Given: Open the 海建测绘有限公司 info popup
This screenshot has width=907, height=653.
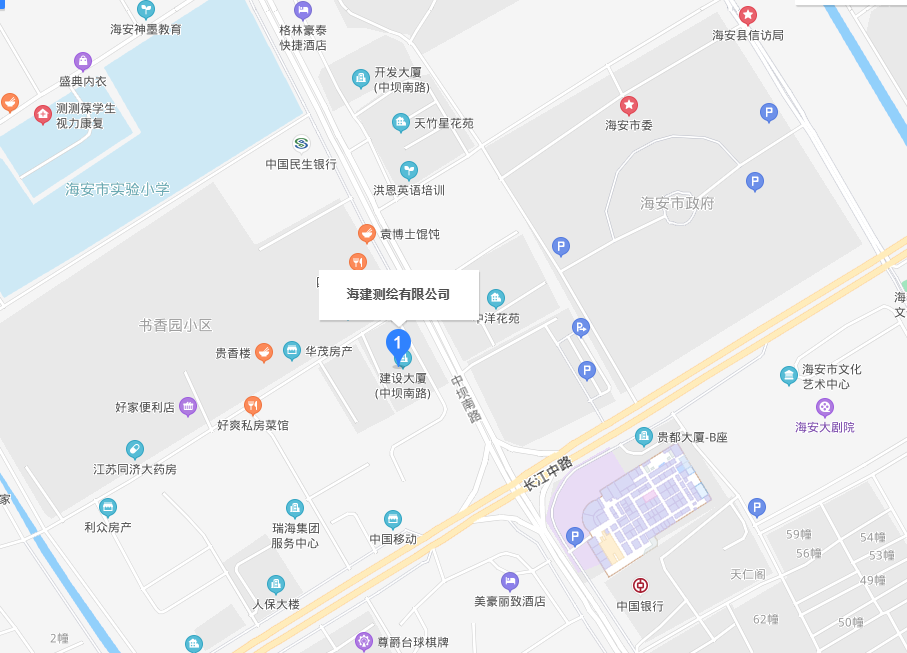Looking at the screenshot, I should (x=398, y=294).
